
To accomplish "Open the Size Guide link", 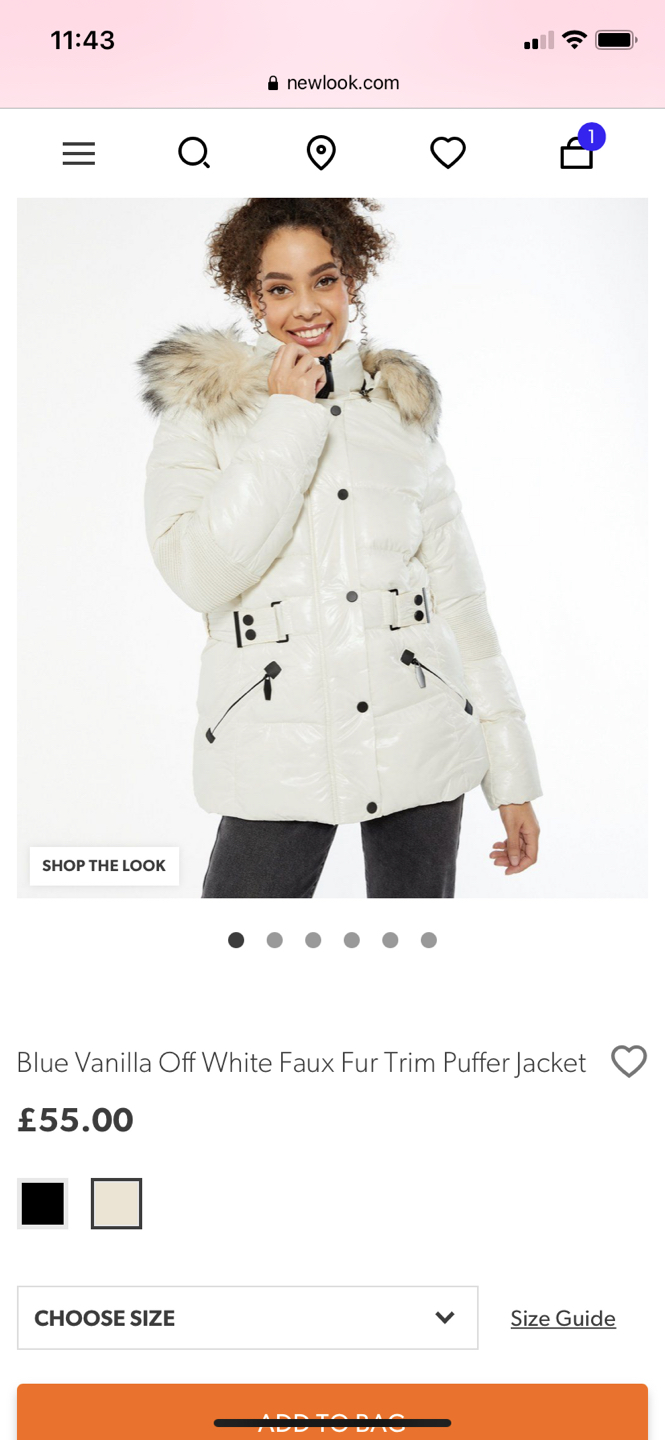I will (562, 1318).
